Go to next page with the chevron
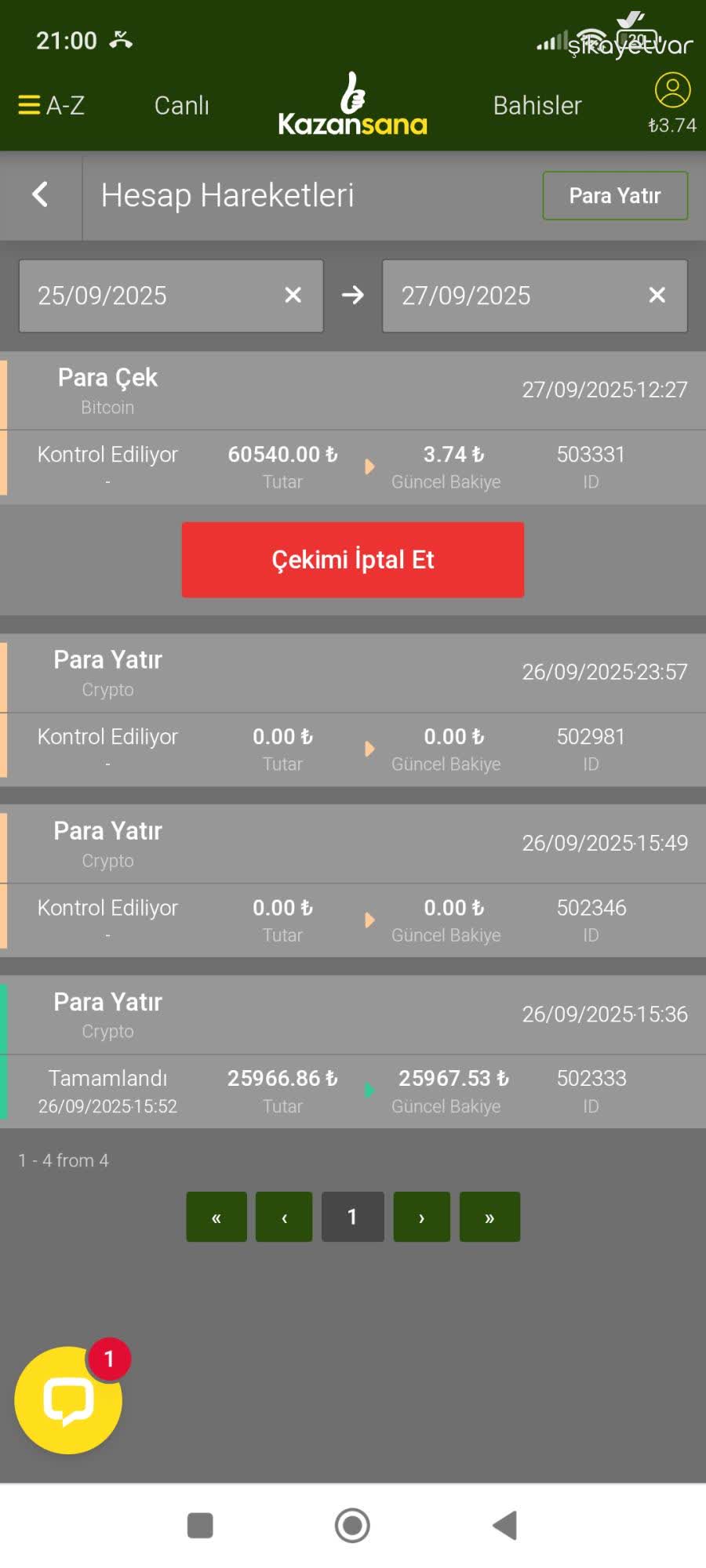This screenshot has height=1568, width=706. (x=421, y=1217)
